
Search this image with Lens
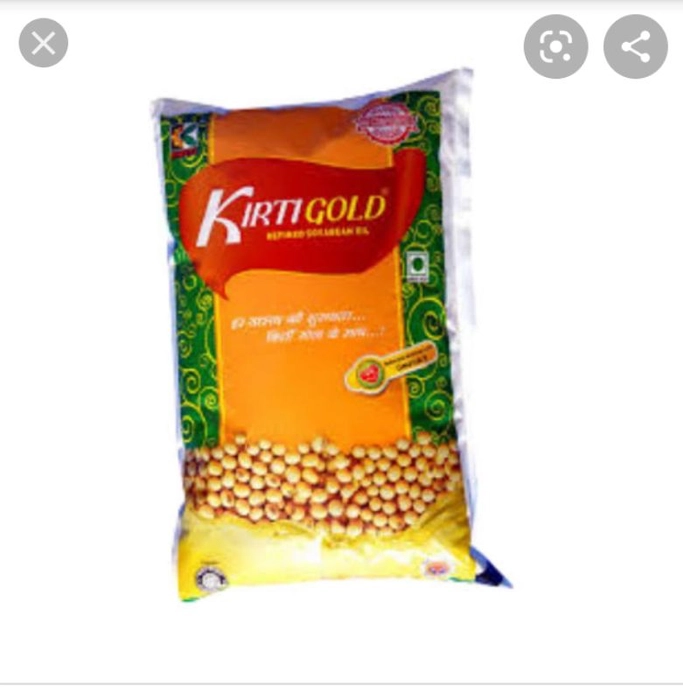556,46
